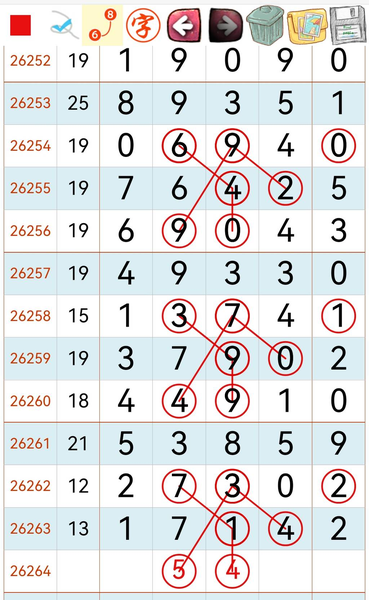Save the chart with the floppy disk

pos(348,25)
